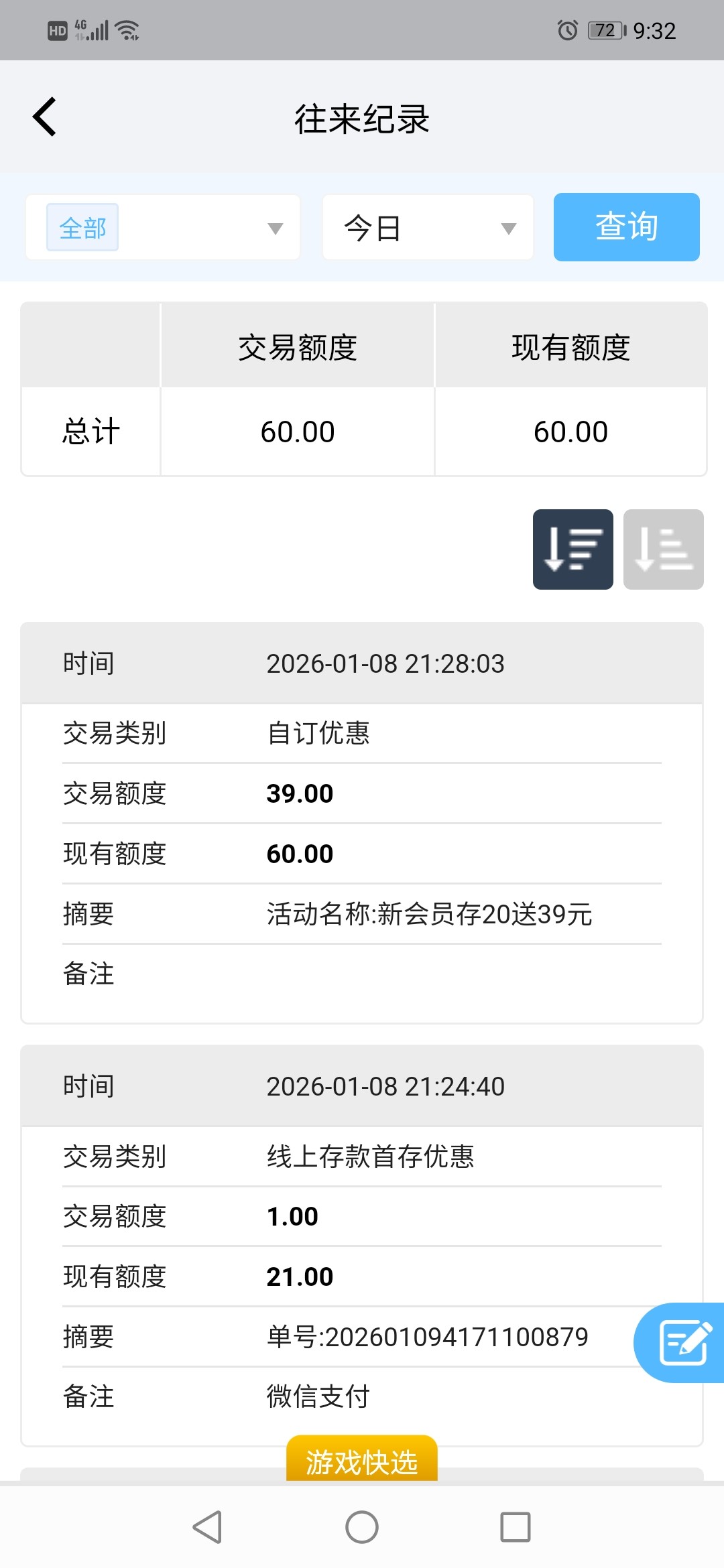
Task: Select the dark descending sort icon
Action: click(572, 549)
